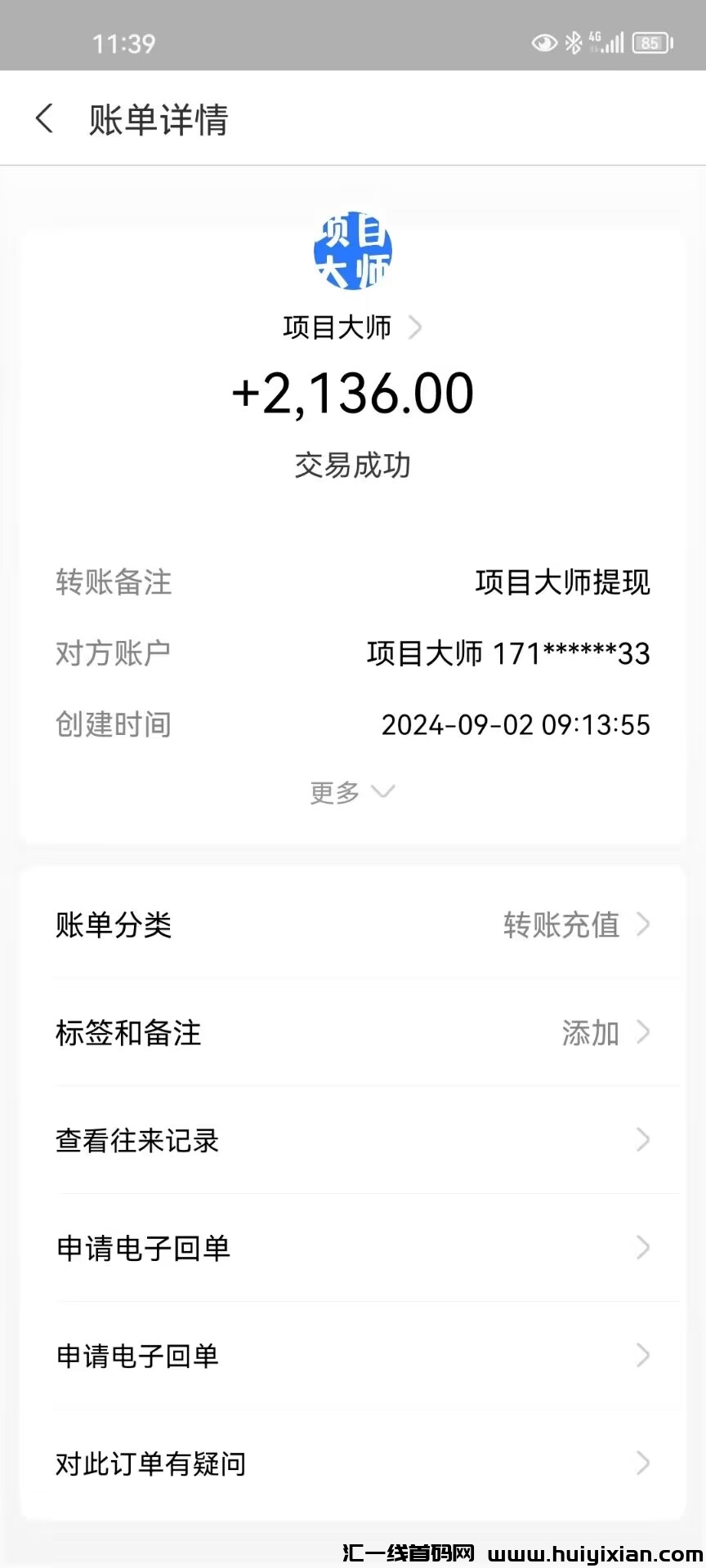Select 对此订单有疑问
This screenshot has width=706, height=1568.
[x=353, y=1463]
